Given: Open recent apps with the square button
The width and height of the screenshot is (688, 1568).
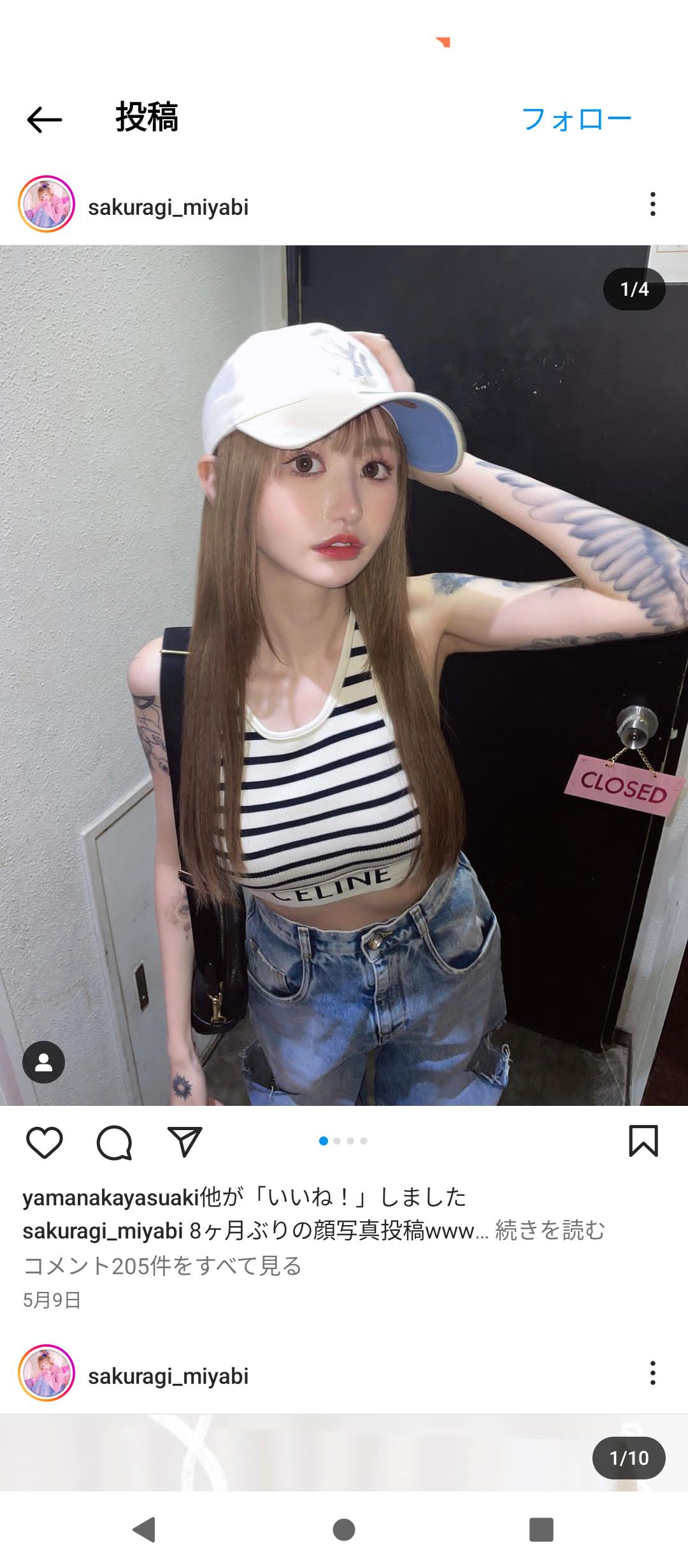Looking at the screenshot, I should click(541, 1530).
